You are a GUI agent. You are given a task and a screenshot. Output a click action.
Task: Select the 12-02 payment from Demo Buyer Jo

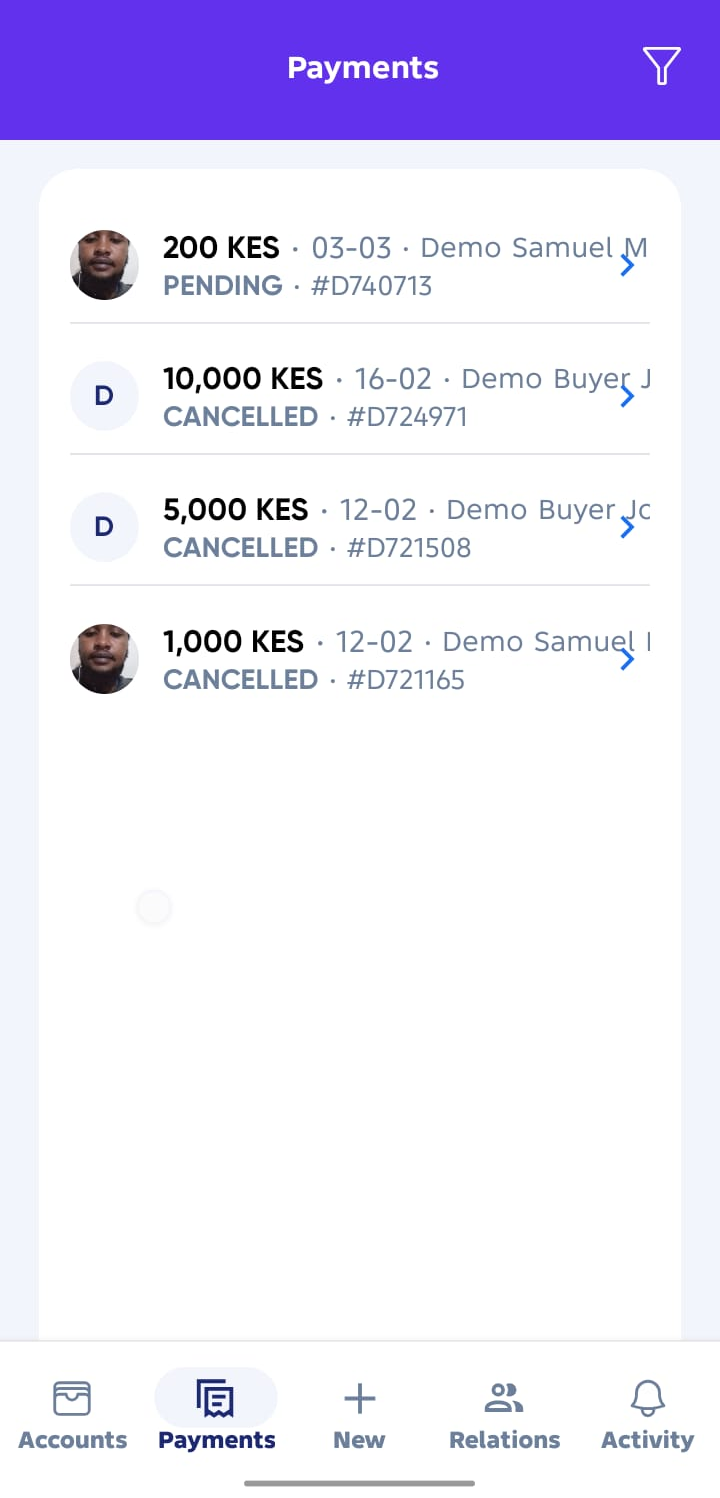[360, 527]
